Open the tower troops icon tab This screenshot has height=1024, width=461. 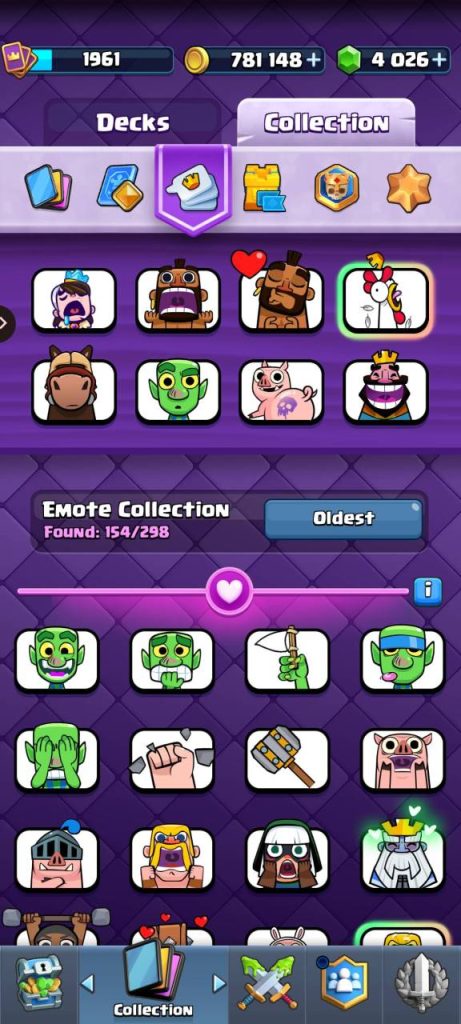coord(264,188)
